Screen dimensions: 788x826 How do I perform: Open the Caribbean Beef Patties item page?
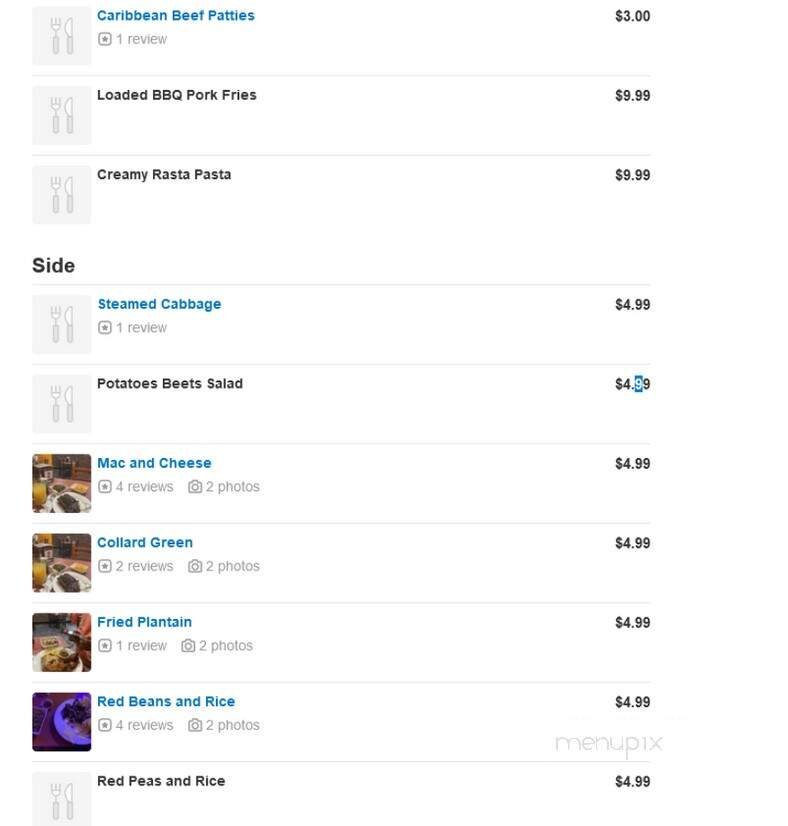tap(174, 14)
